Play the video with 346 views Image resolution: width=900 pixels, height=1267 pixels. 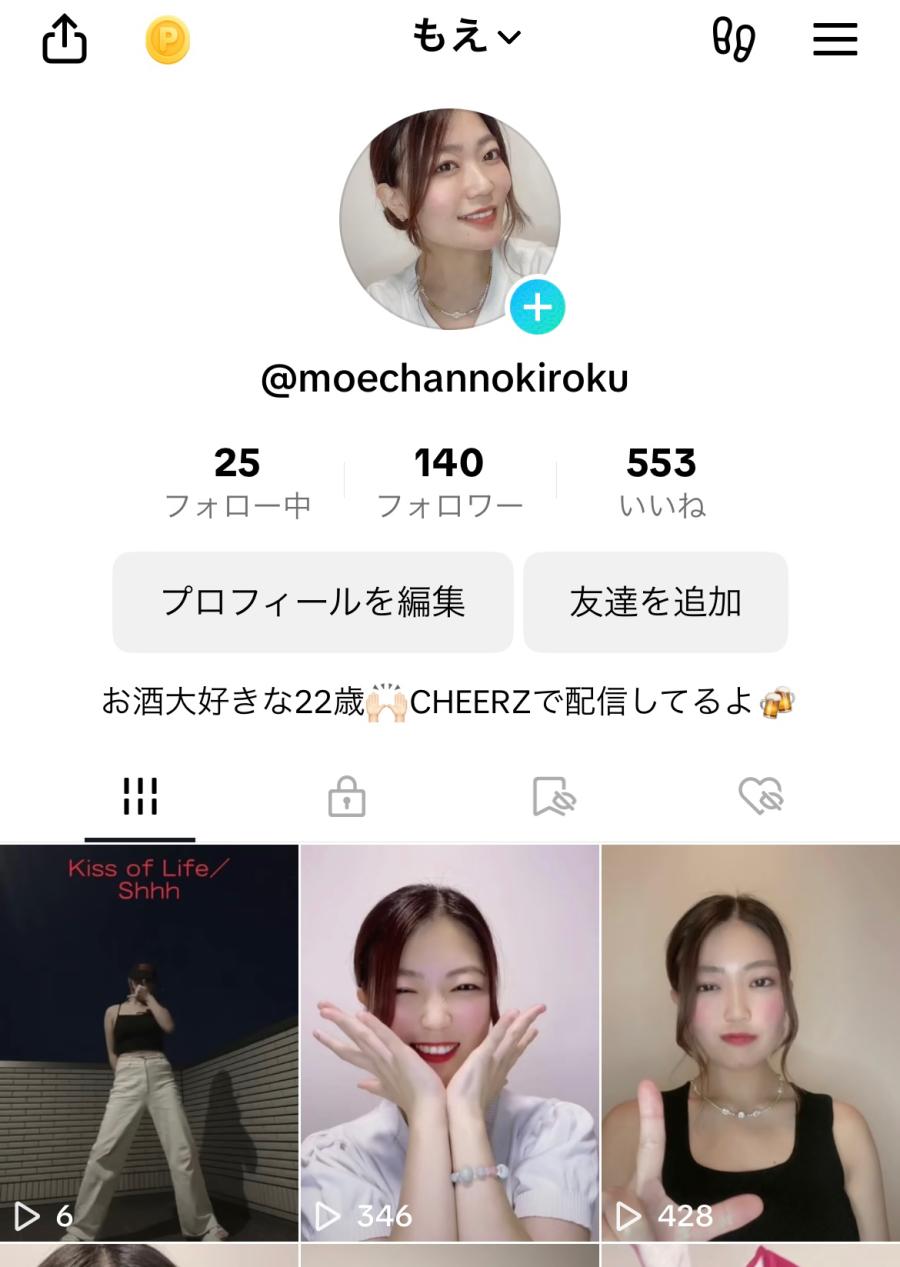point(450,1042)
